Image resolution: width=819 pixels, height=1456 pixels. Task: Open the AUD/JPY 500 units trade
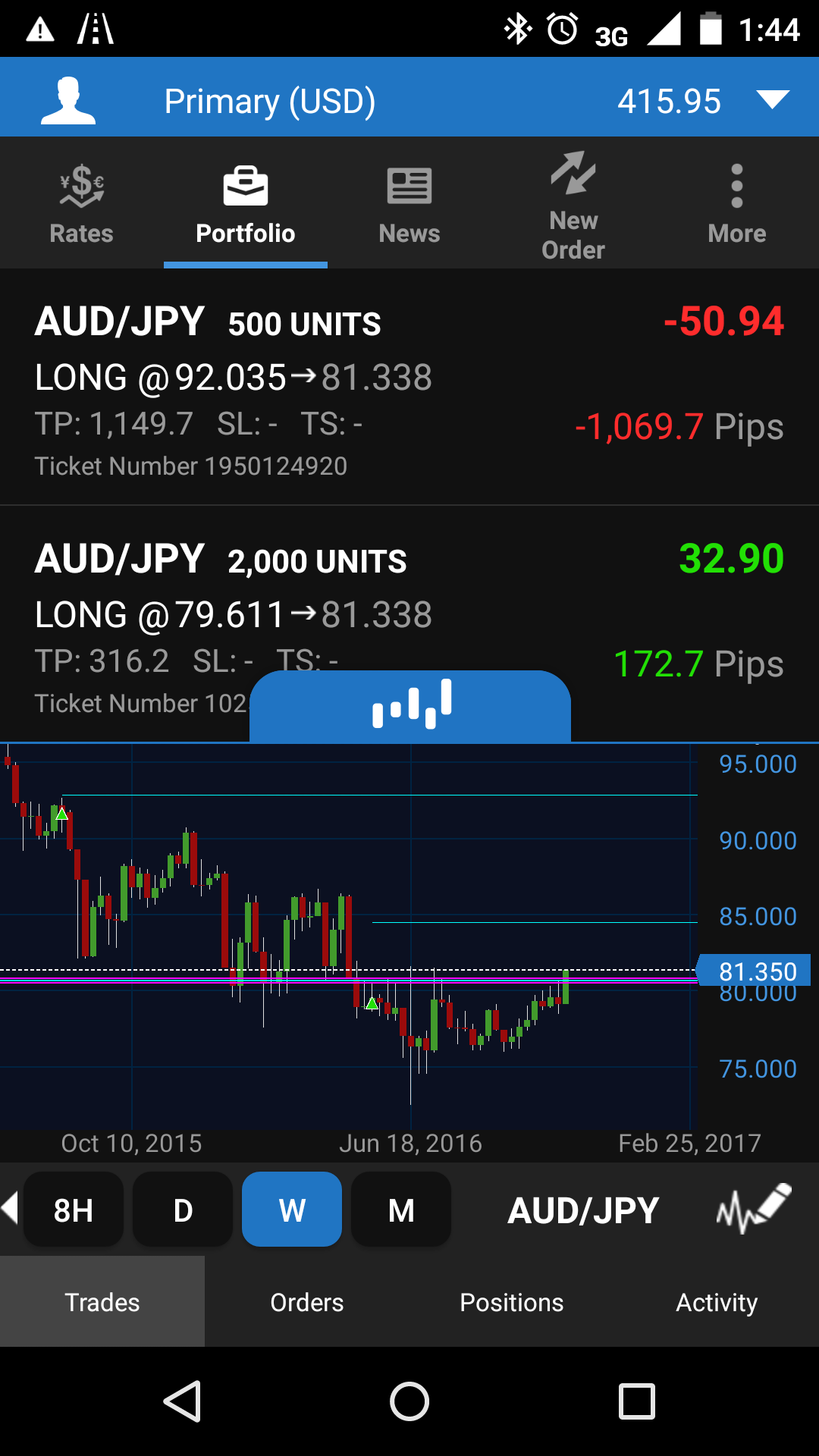coord(409,388)
